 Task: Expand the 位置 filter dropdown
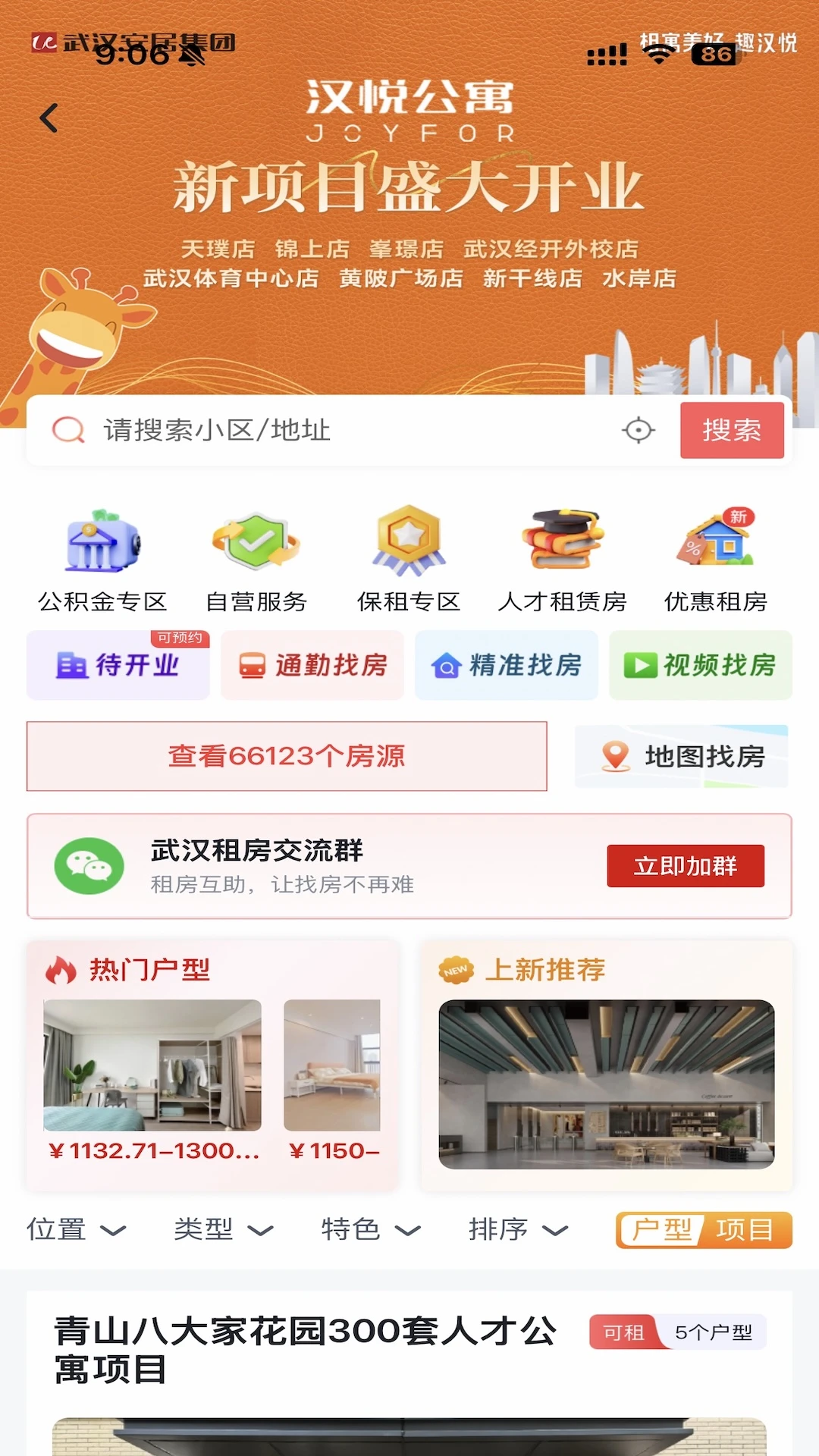(x=77, y=1229)
